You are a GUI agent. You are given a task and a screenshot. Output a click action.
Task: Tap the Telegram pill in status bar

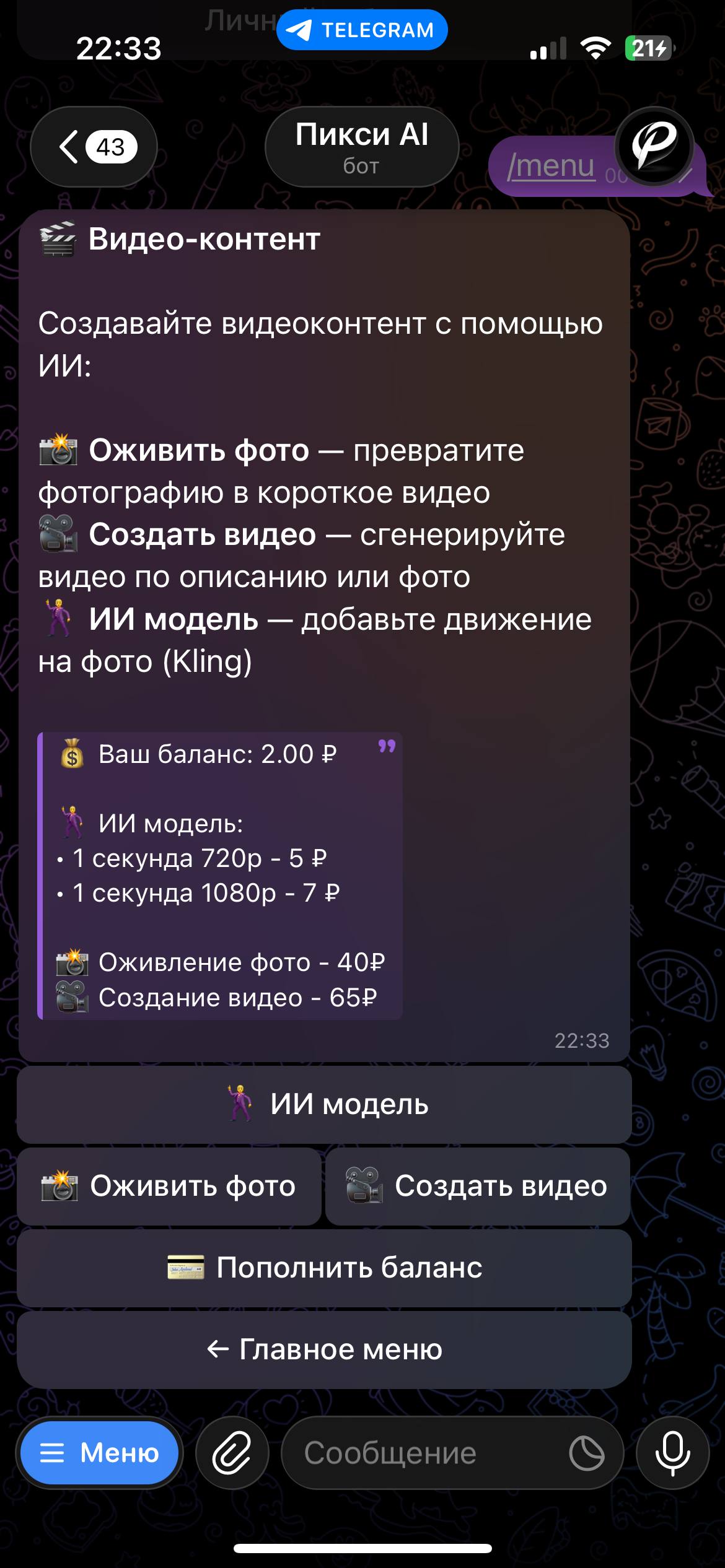click(362, 30)
